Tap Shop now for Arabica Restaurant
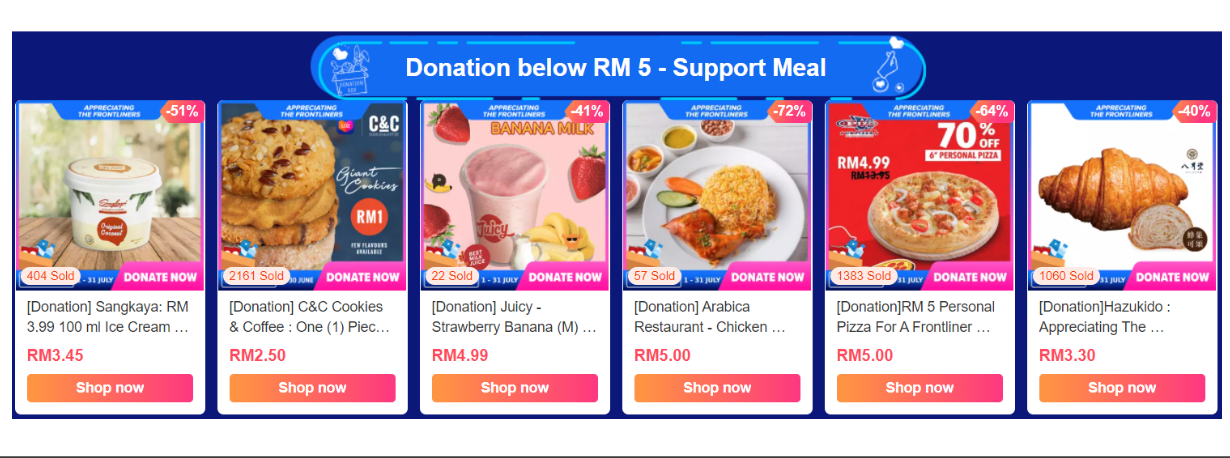Viewport: 1230px width, 458px height. point(717,388)
